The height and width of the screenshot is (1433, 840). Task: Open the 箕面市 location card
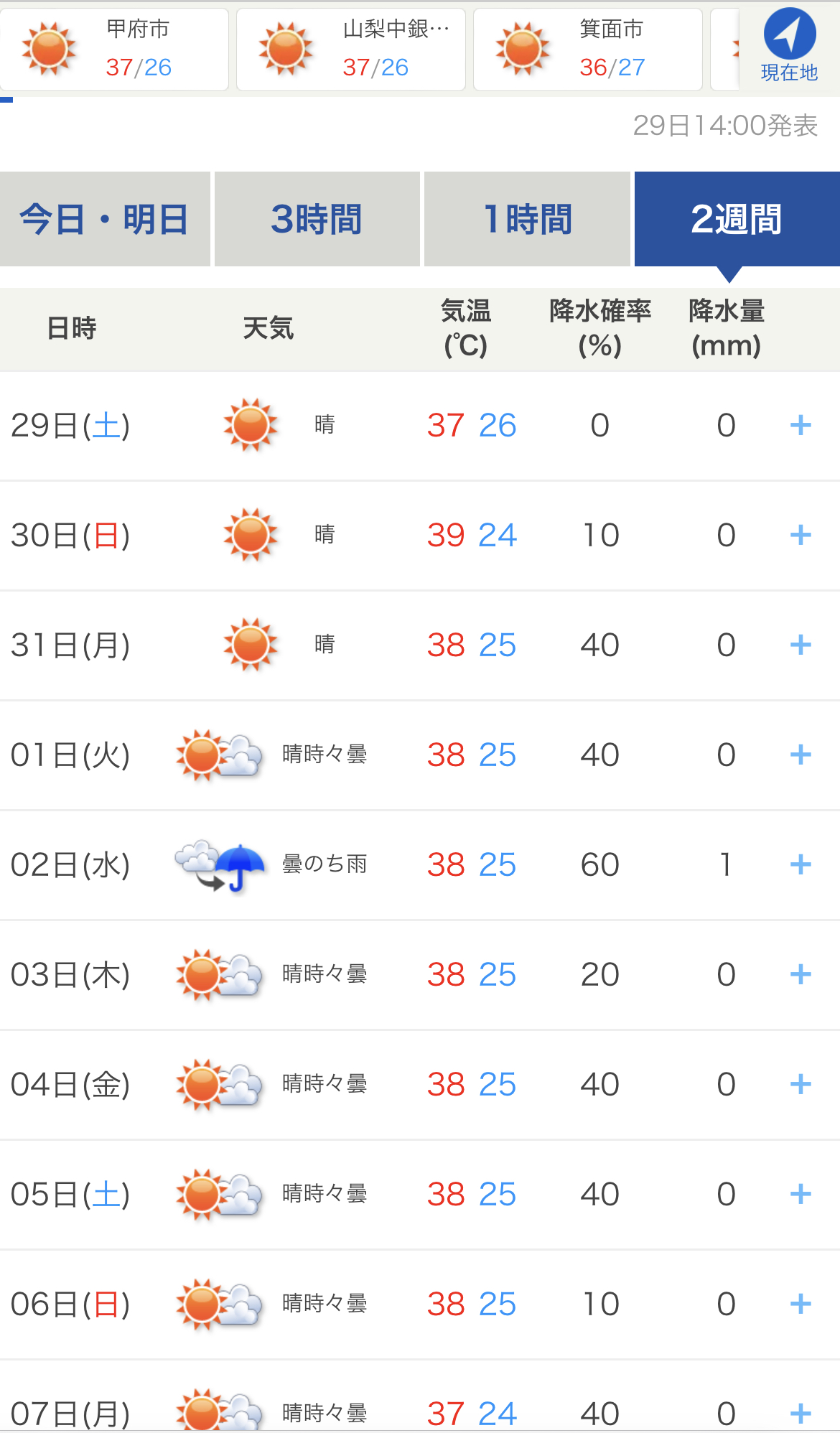587,49
